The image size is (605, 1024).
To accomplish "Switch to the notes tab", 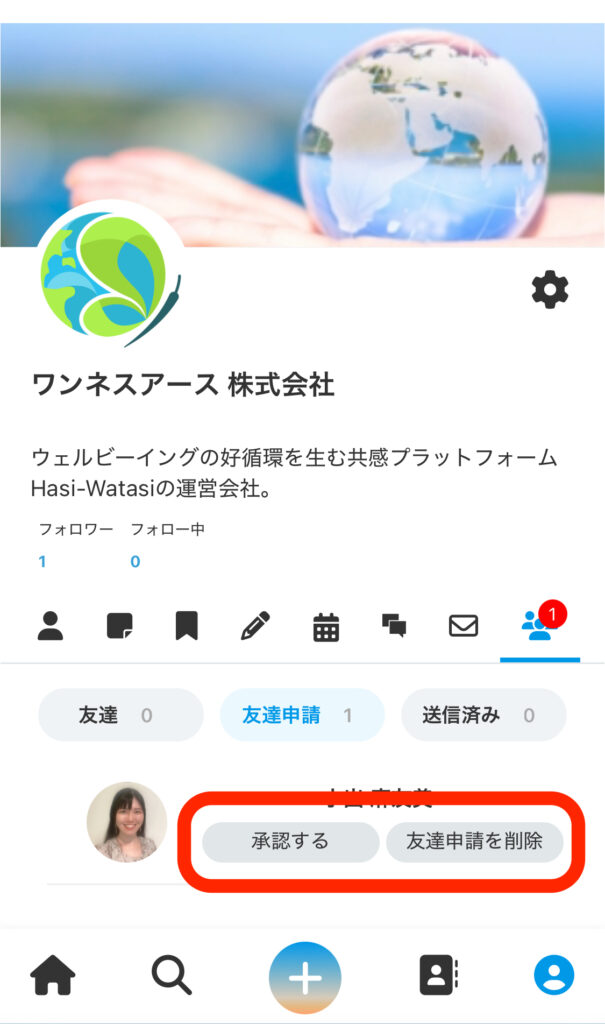I will [x=120, y=627].
